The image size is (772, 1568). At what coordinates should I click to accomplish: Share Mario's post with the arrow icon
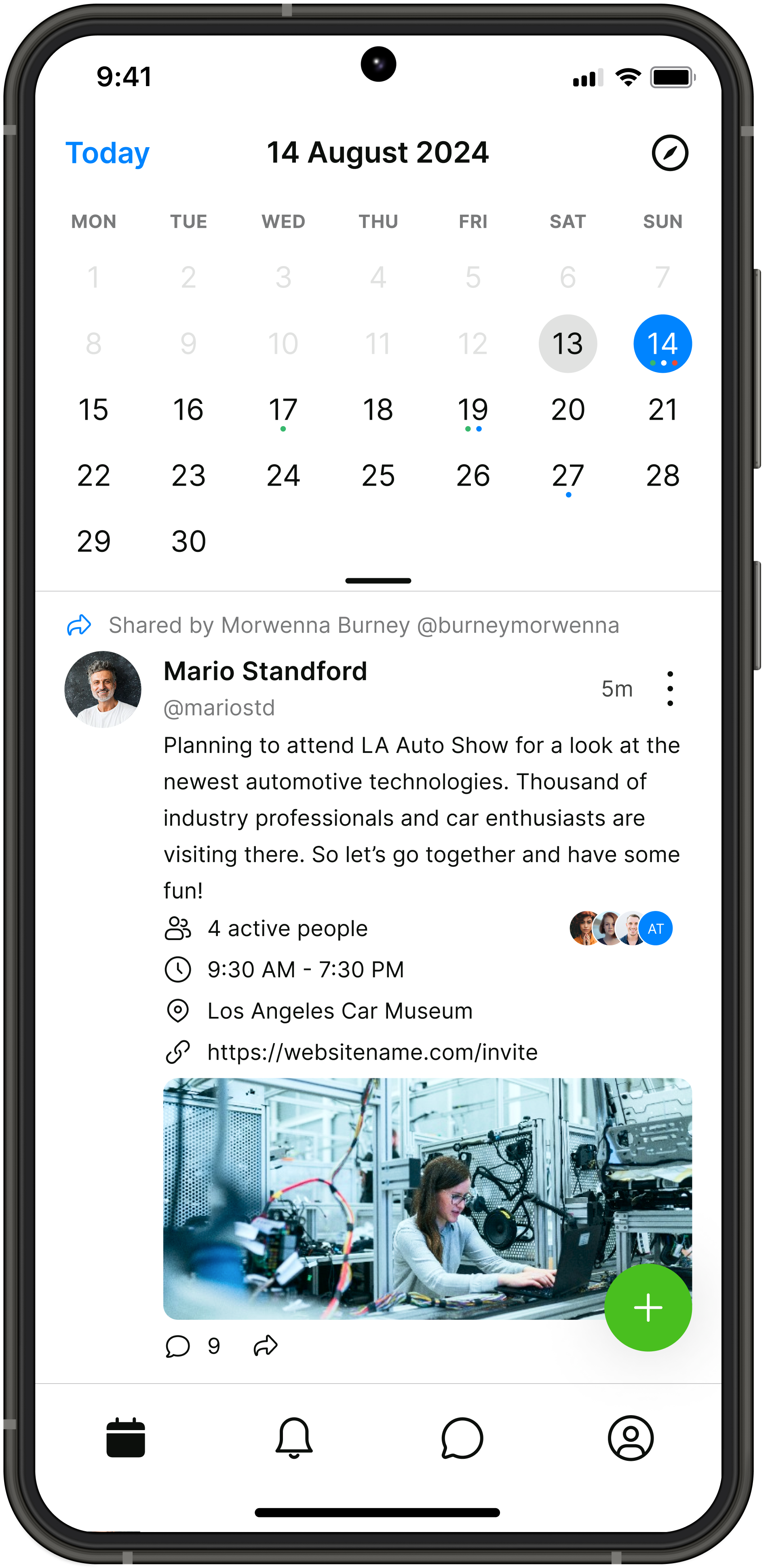point(265,1346)
